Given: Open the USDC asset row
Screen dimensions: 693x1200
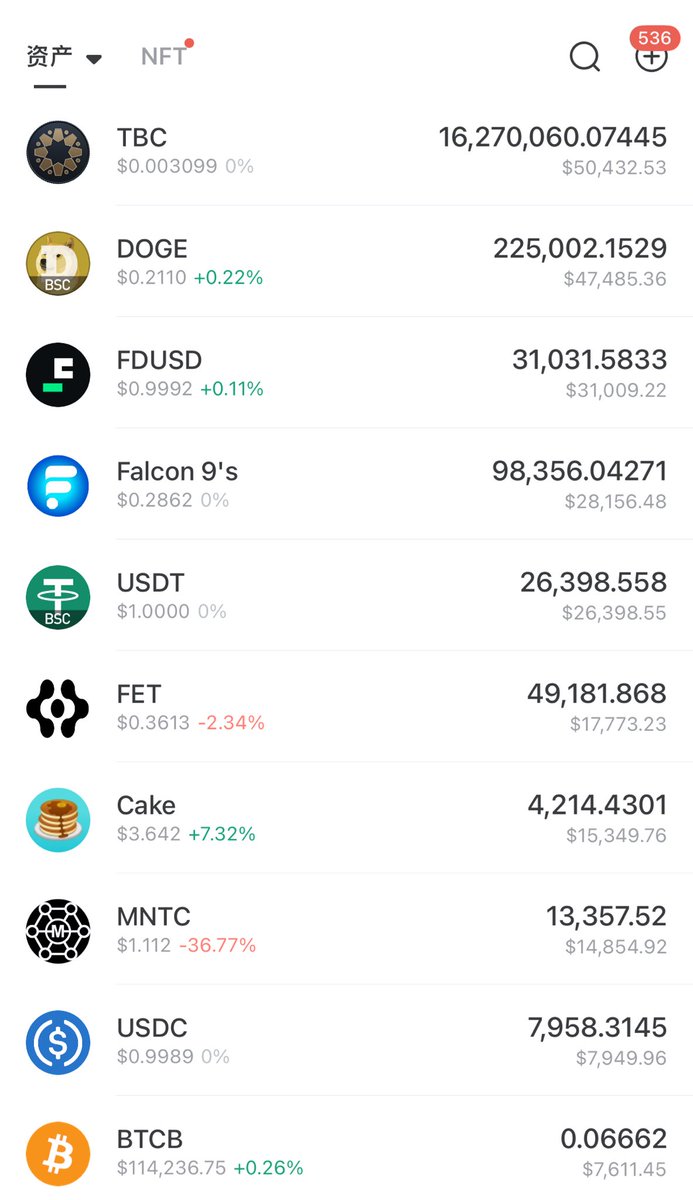Looking at the screenshot, I should click(x=346, y=1041).
